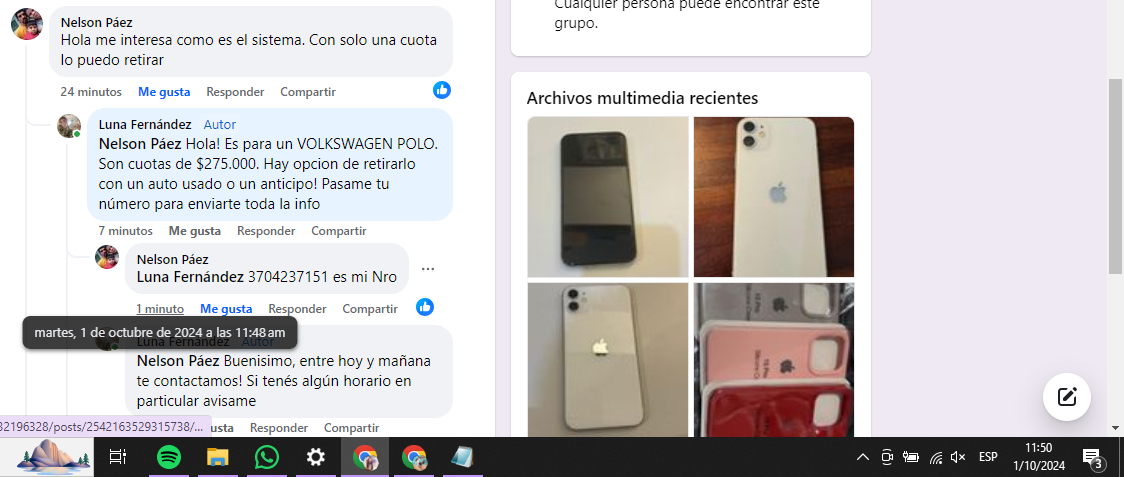Reply to Nelson Páez's first comment
The image size is (1124, 477).
coord(235,92)
